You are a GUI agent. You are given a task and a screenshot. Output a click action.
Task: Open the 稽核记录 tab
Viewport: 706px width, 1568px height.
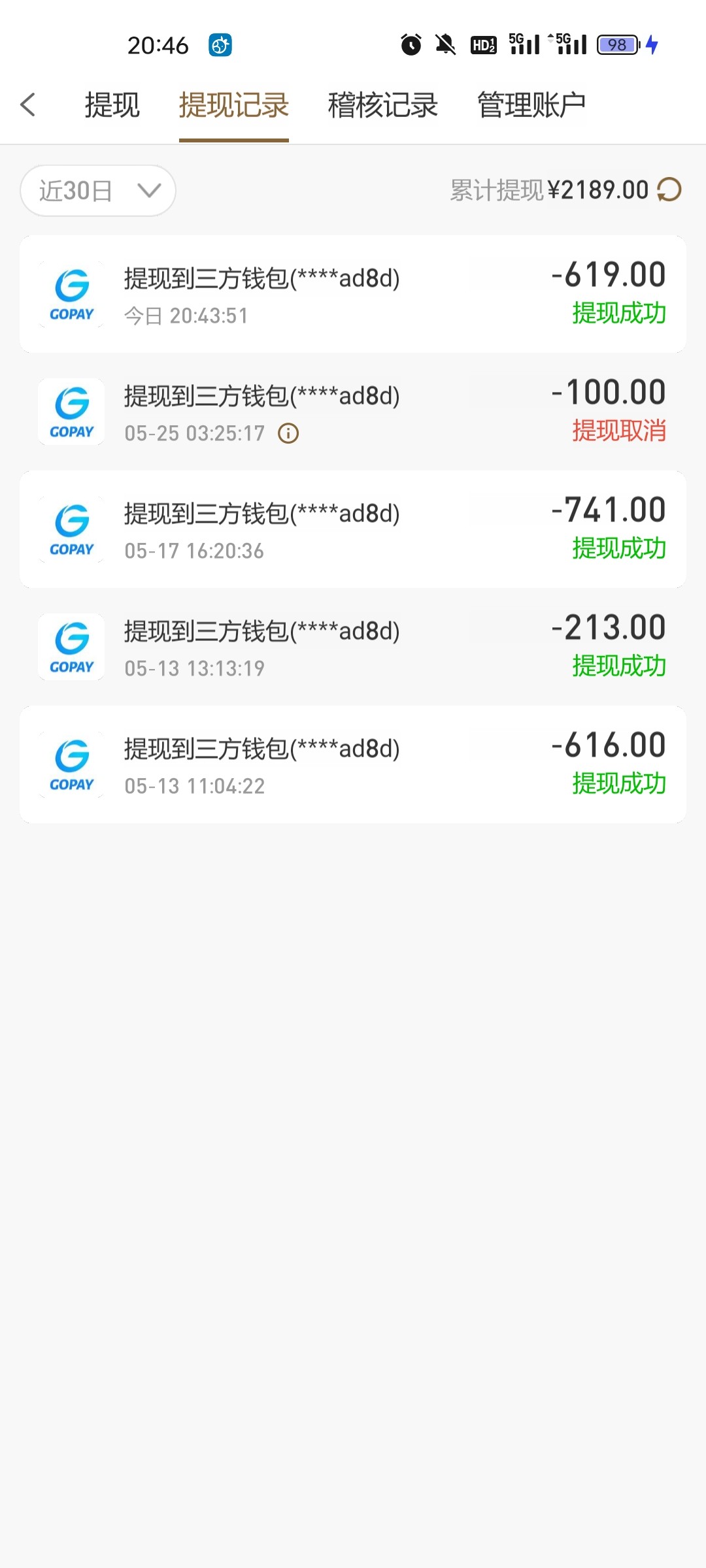(382, 105)
